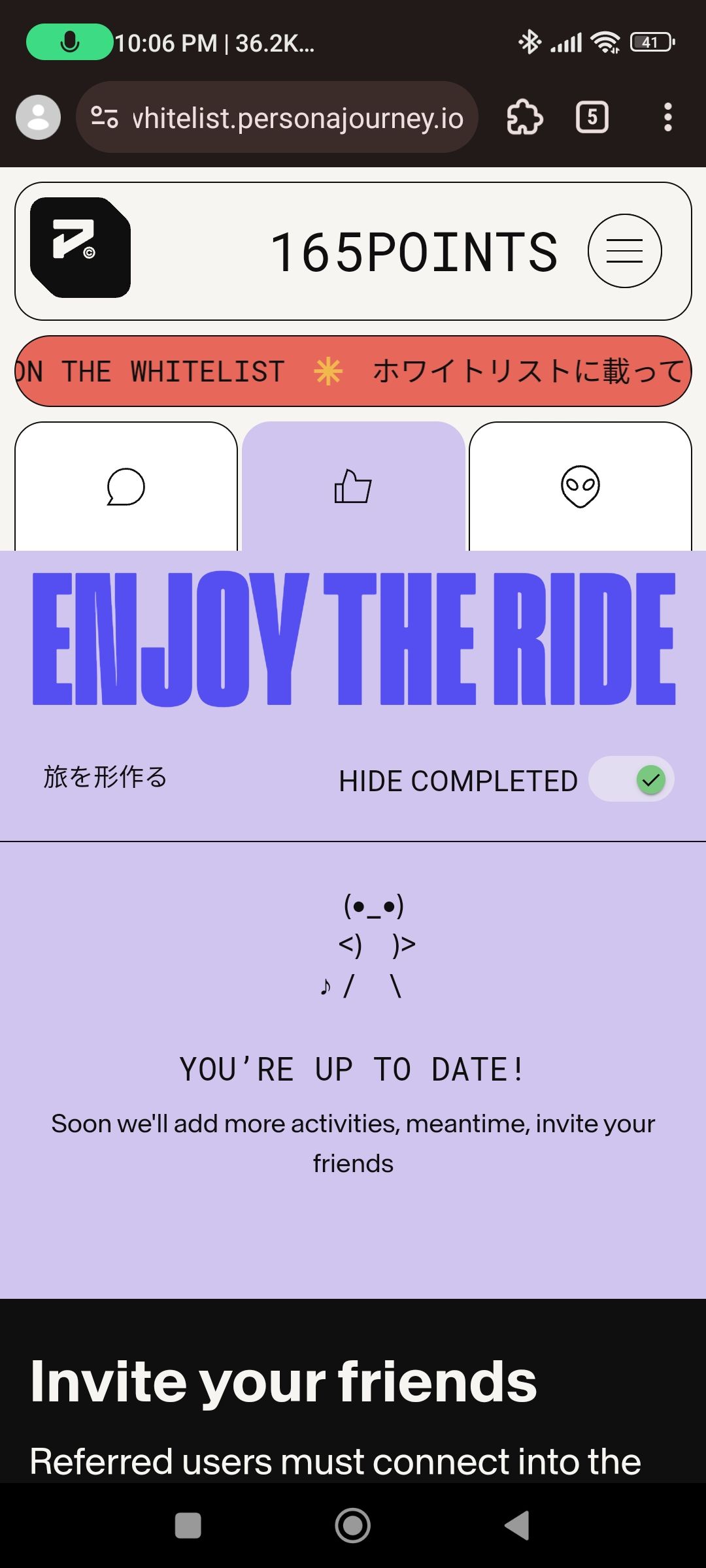Tap the Persona logo to go home
The width and height of the screenshot is (706, 1568).
click(x=80, y=248)
